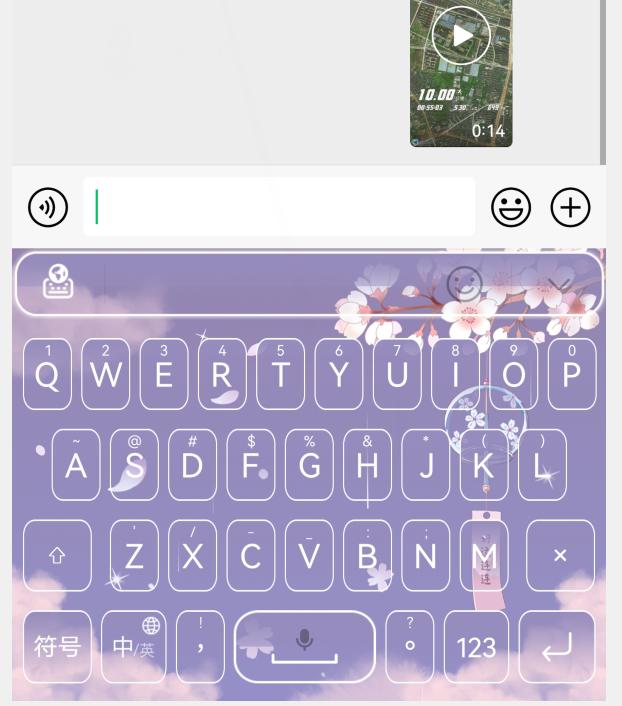Switch language with 中/英 key
Screen dimensions: 622x706
click(134, 647)
